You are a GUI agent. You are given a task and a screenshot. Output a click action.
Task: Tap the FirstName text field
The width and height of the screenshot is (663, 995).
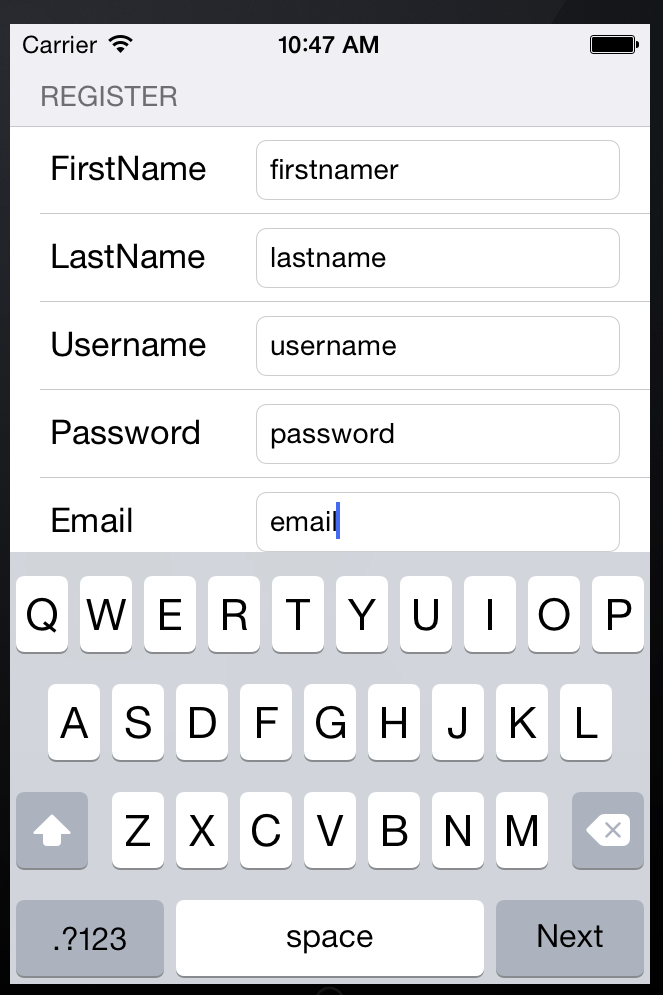[437, 170]
